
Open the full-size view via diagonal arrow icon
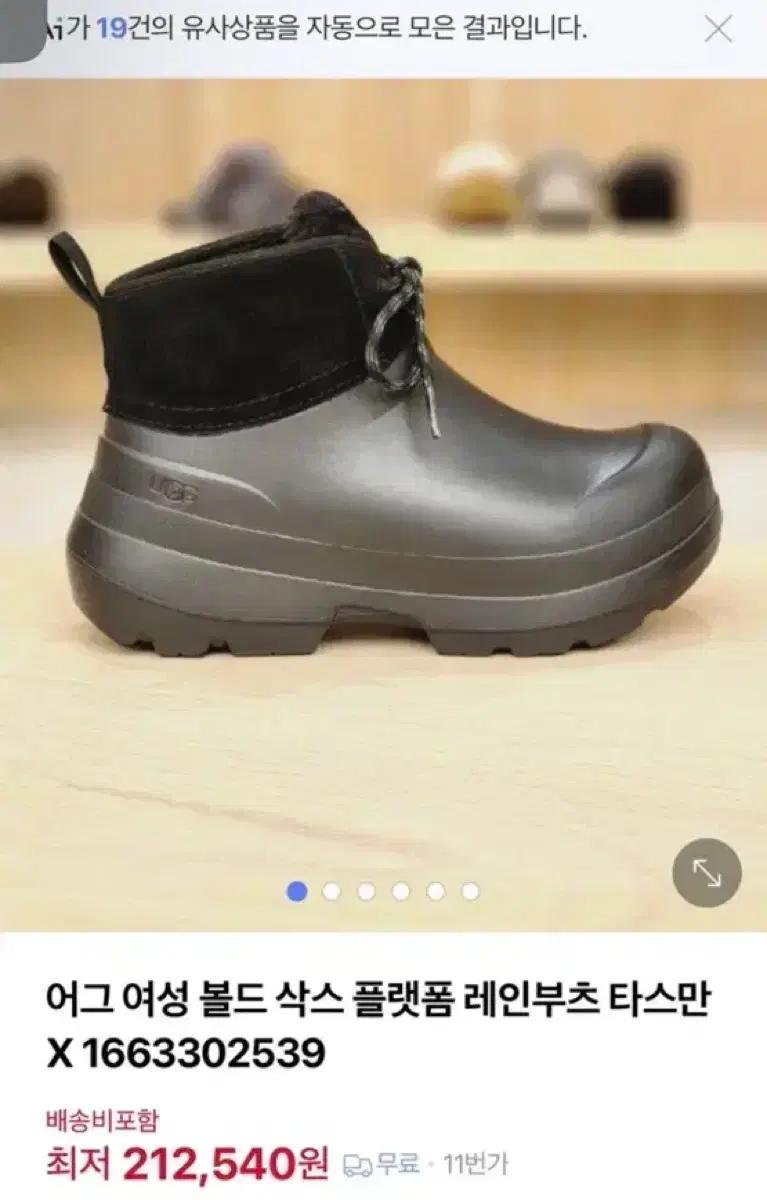click(x=707, y=873)
